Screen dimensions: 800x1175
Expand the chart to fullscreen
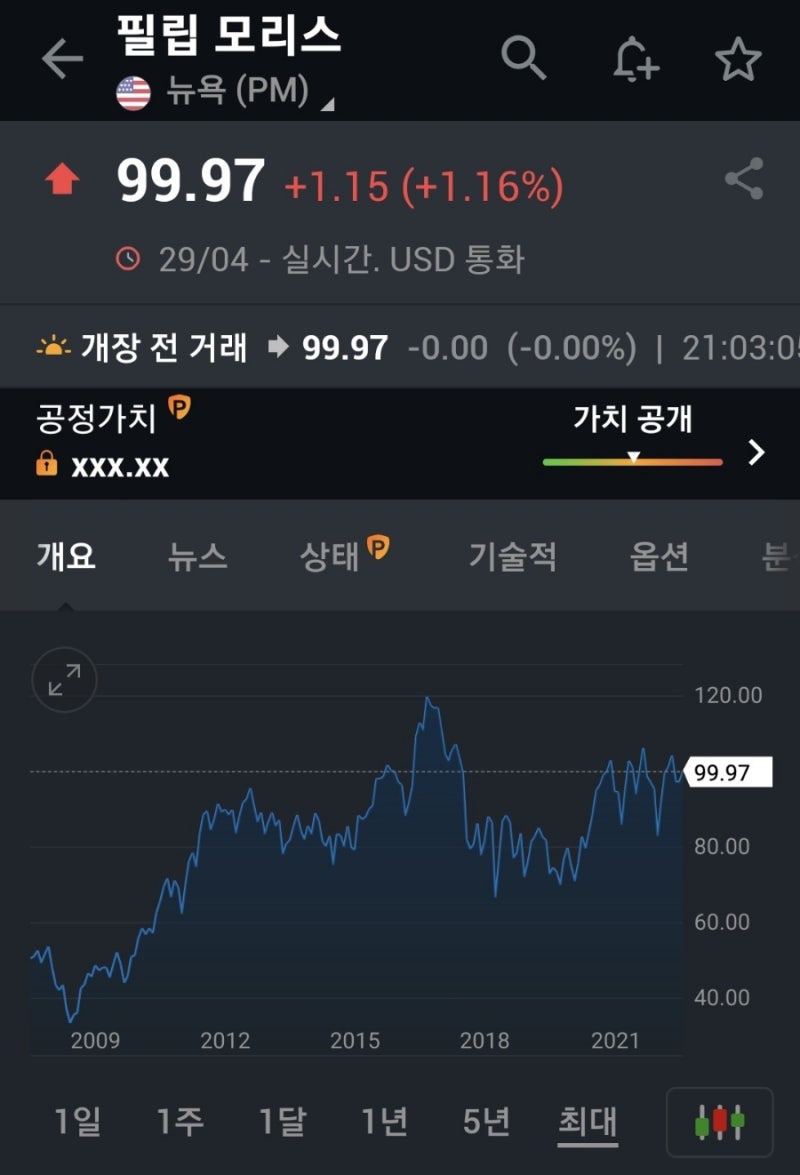[64, 680]
